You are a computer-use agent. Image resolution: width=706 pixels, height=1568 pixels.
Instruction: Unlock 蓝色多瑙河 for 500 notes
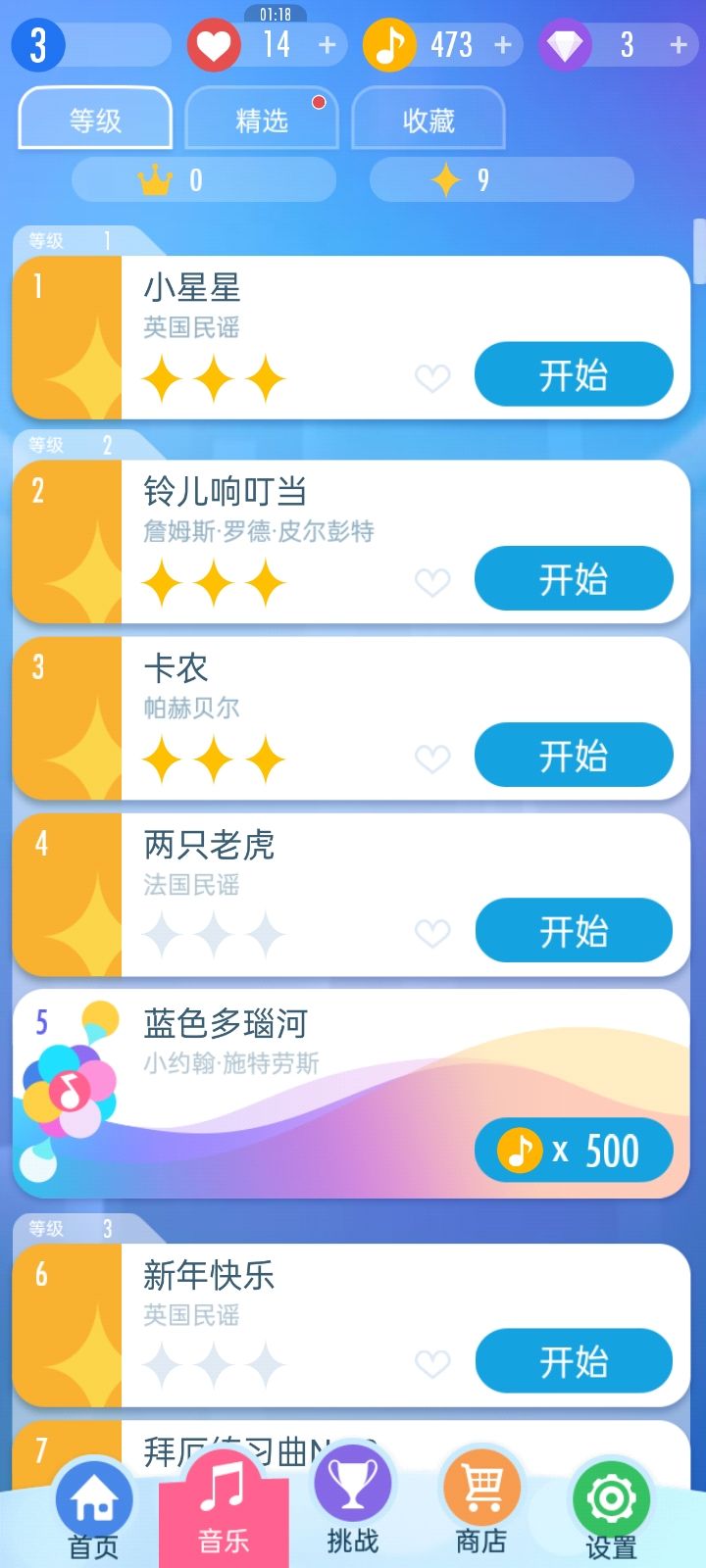(x=574, y=1150)
